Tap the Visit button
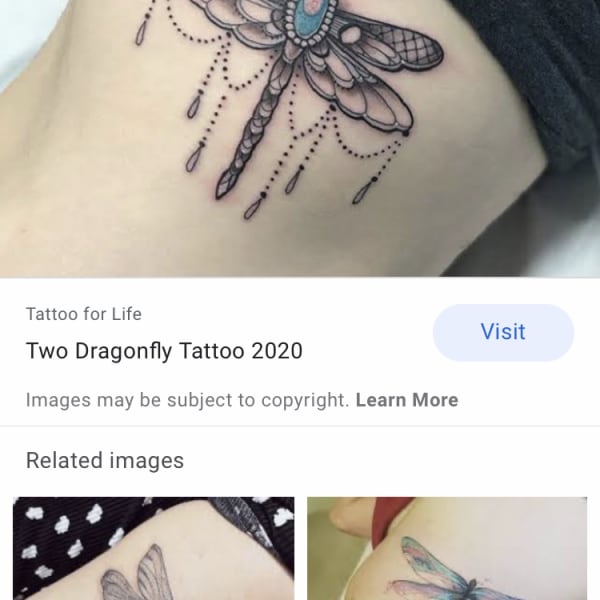Viewport: 600px width, 600px height. [x=503, y=332]
